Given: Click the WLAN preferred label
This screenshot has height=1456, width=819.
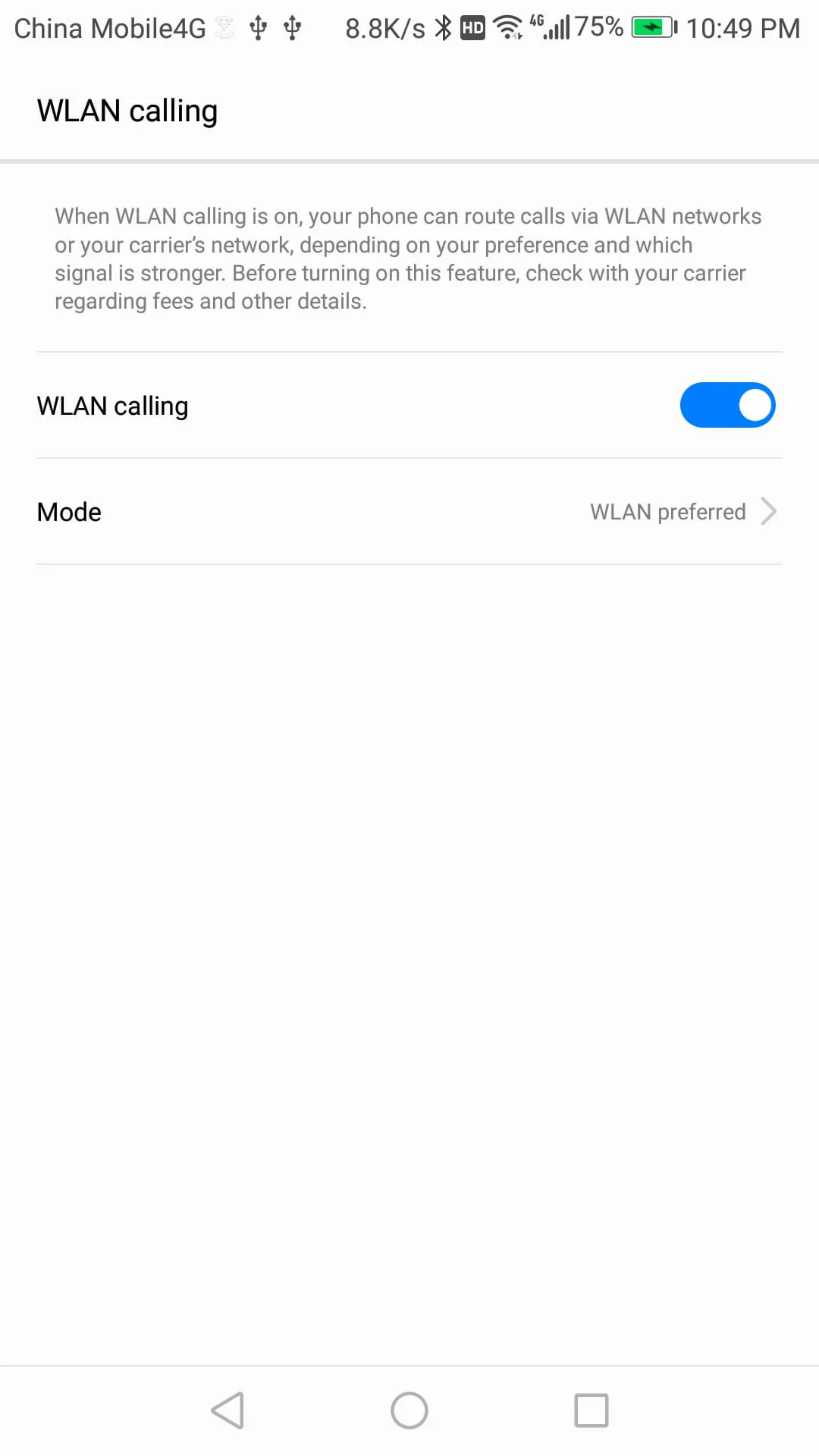Looking at the screenshot, I should pos(668,511).
